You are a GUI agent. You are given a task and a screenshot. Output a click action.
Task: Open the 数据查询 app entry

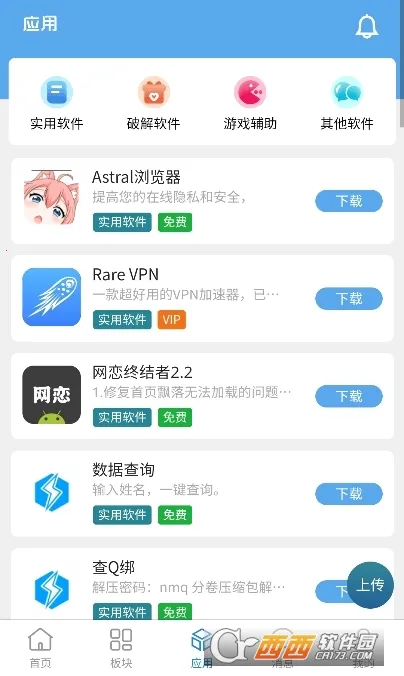[202, 494]
